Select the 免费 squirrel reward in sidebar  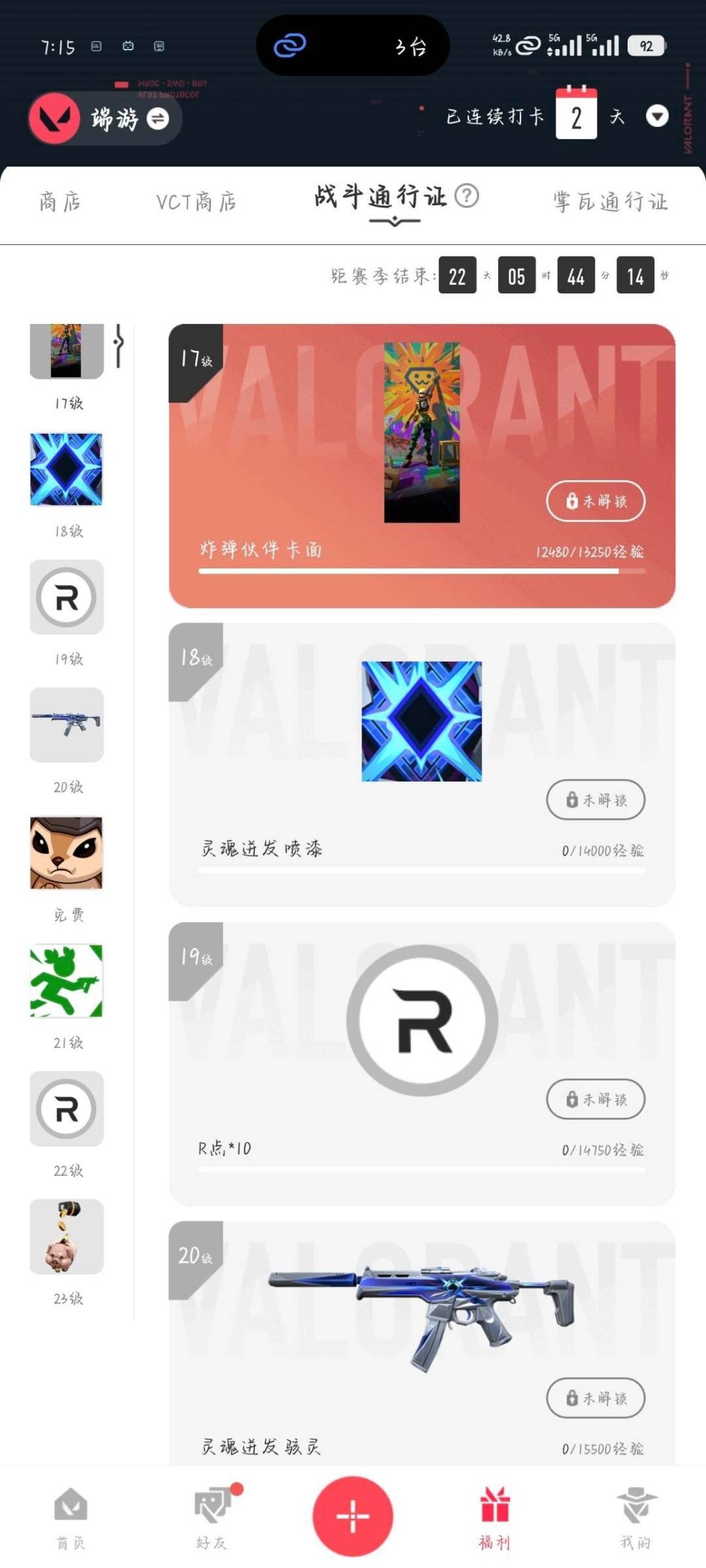point(65,853)
